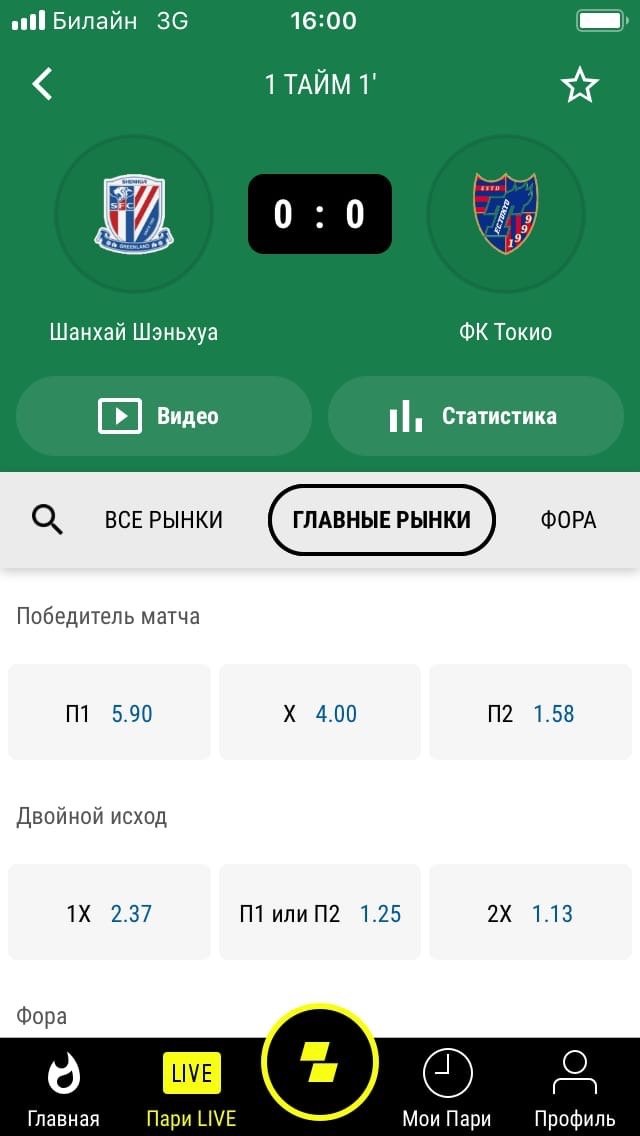Switch to the Профиль tab
This screenshot has width=640, height=1136.
point(574,1088)
